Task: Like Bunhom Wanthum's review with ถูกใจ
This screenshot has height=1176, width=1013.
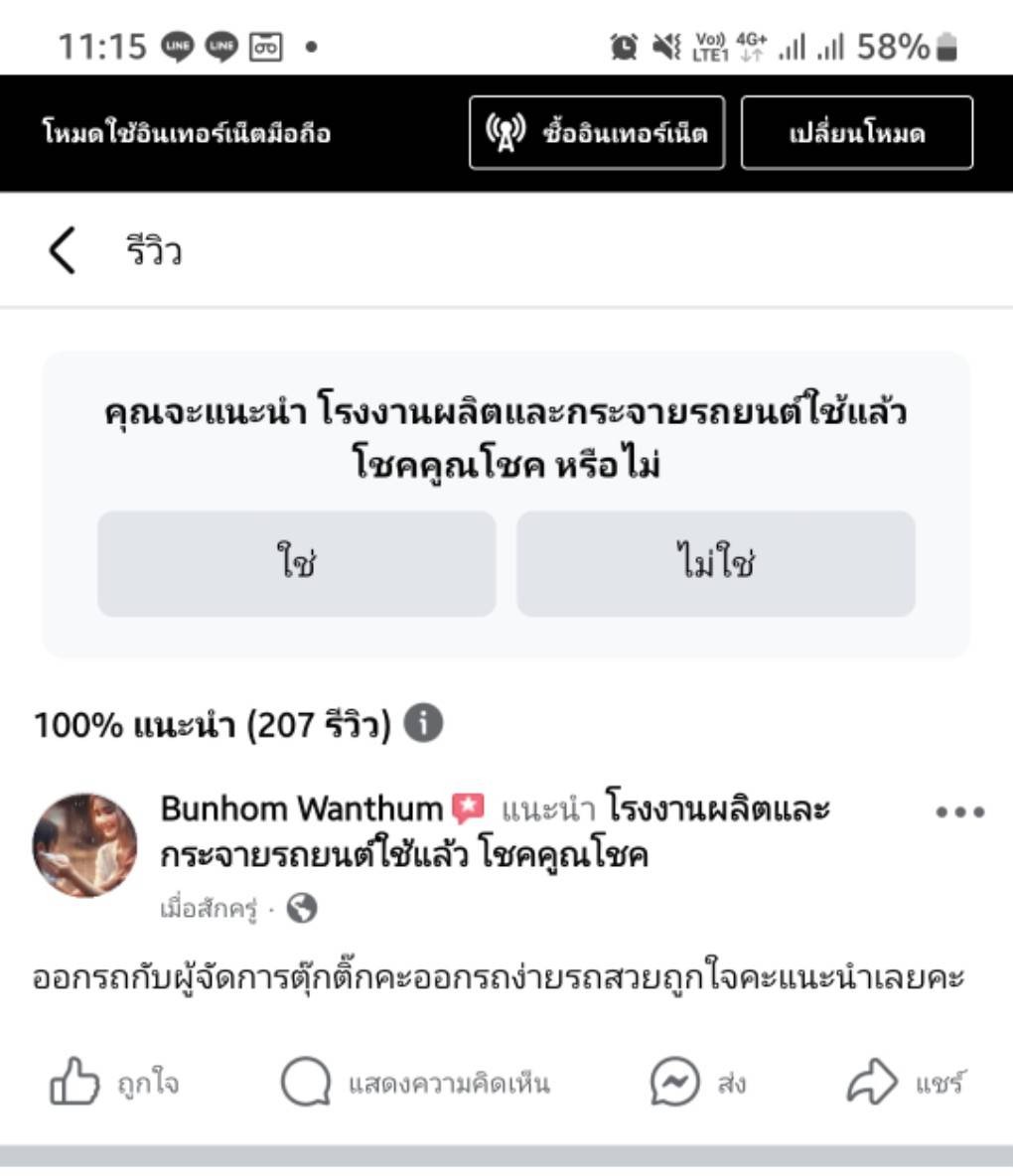Action: [x=114, y=1082]
